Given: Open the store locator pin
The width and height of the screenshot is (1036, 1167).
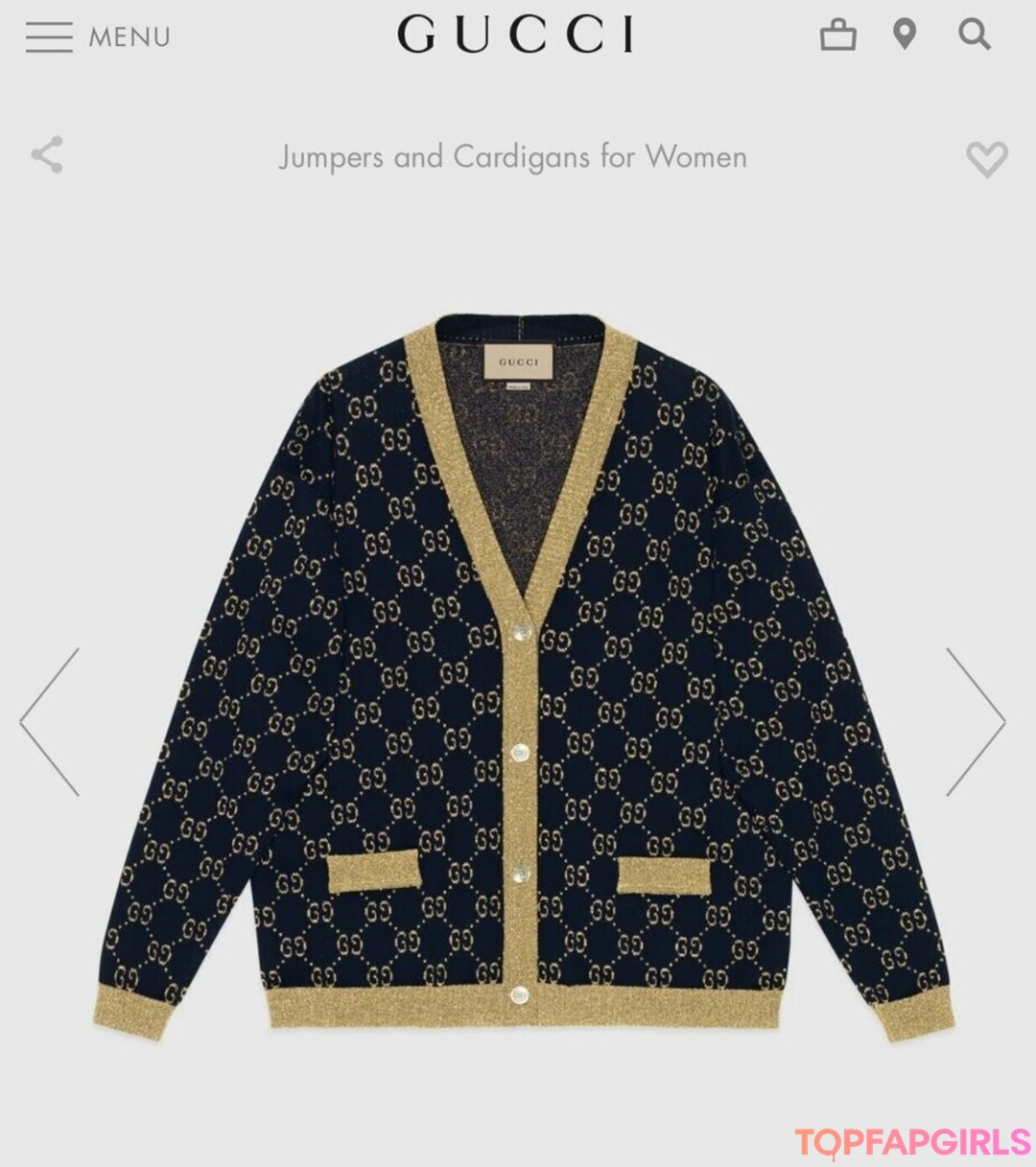Looking at the screenshot, I should (x=904, y=35).
